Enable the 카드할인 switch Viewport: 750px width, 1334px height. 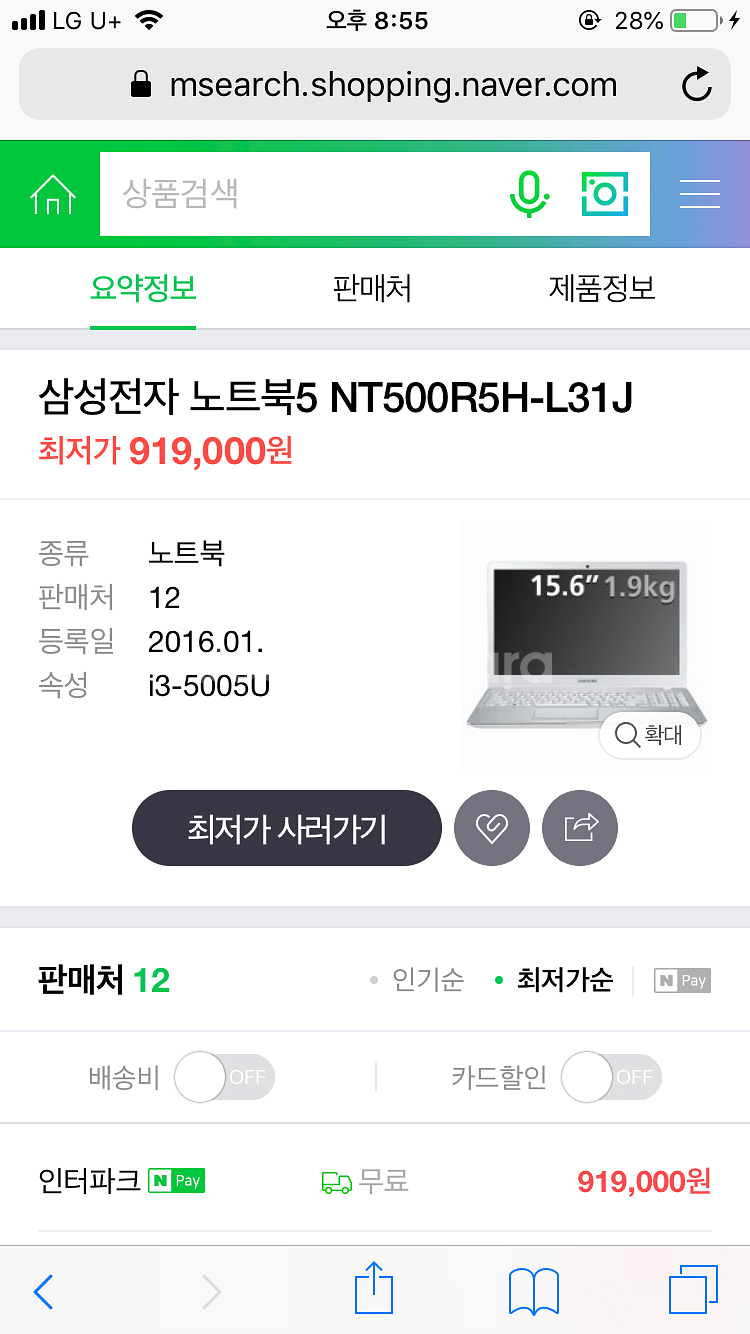[611, 1077]
